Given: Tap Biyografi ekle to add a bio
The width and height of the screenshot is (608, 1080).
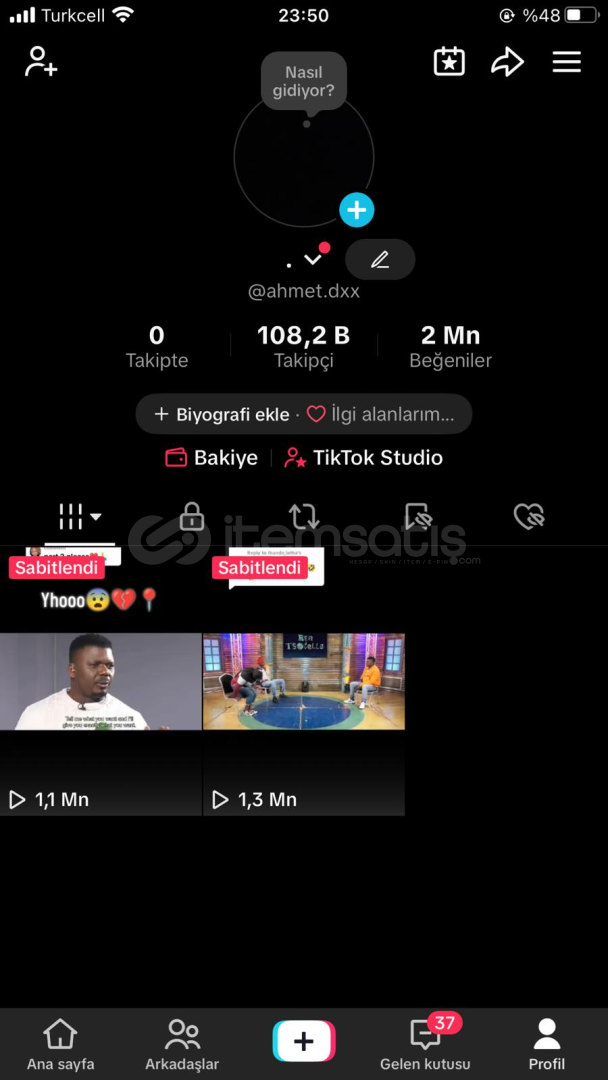Looking at the screenshot, I should (x=222, y=415).
